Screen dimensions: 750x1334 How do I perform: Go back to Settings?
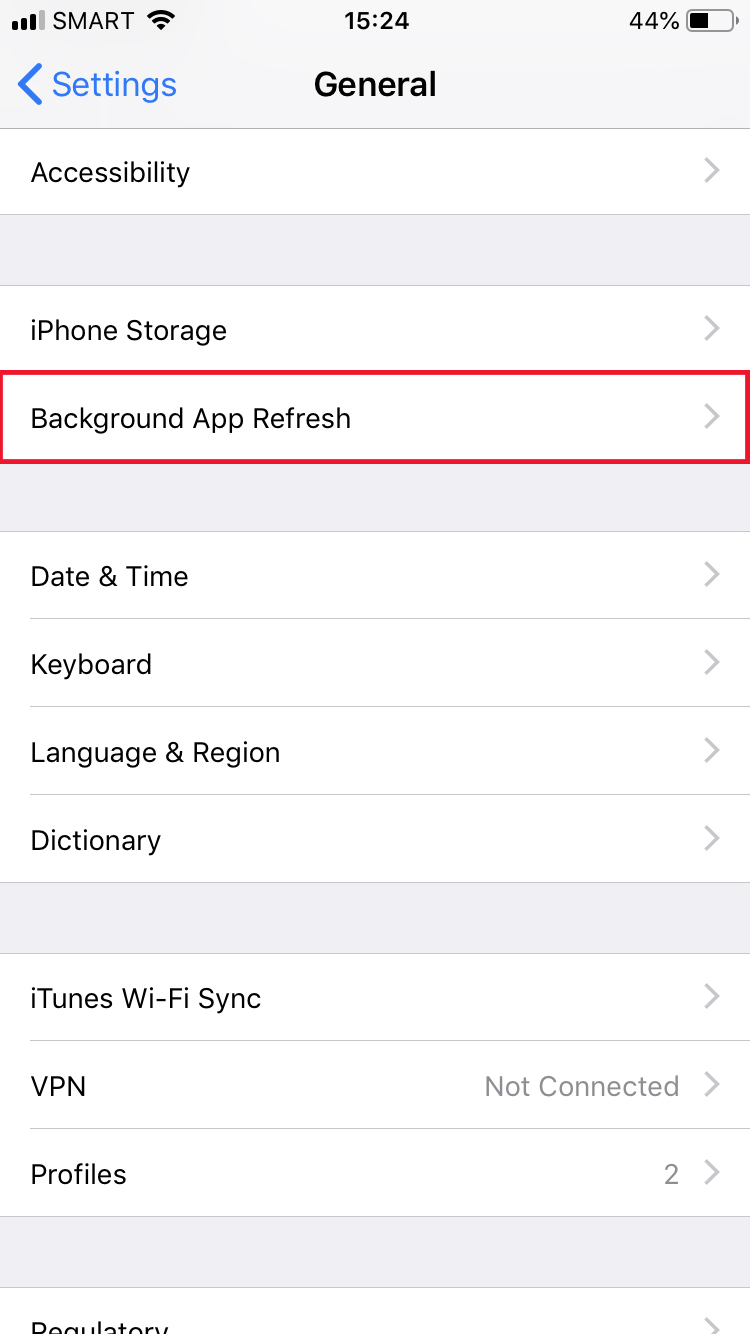tap(97, 85)
